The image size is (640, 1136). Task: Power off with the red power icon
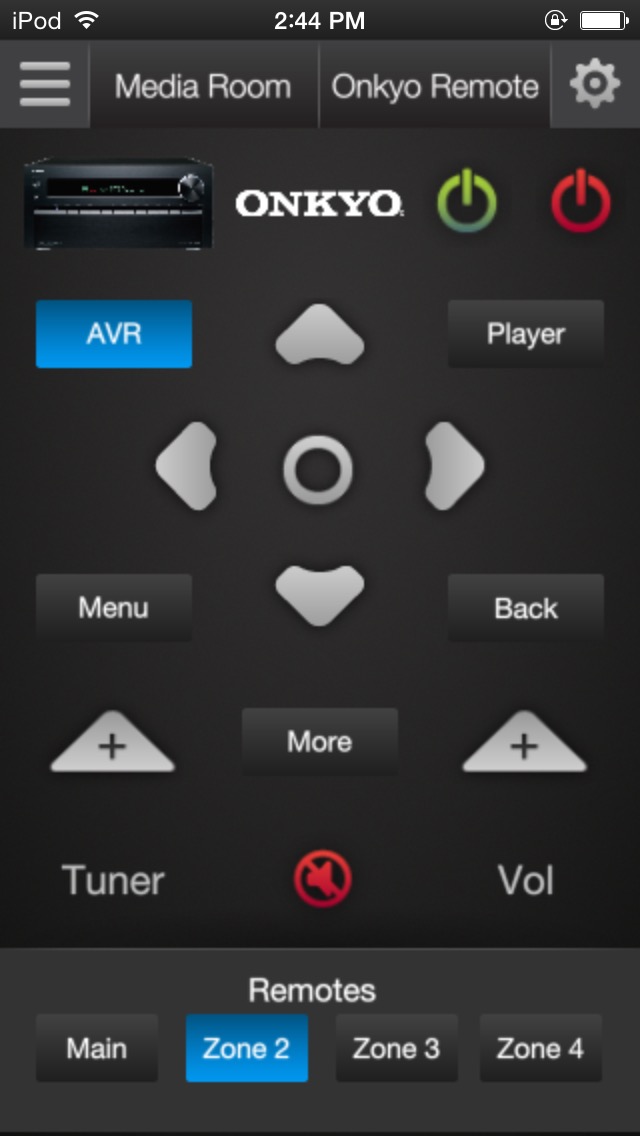point(581,203)
